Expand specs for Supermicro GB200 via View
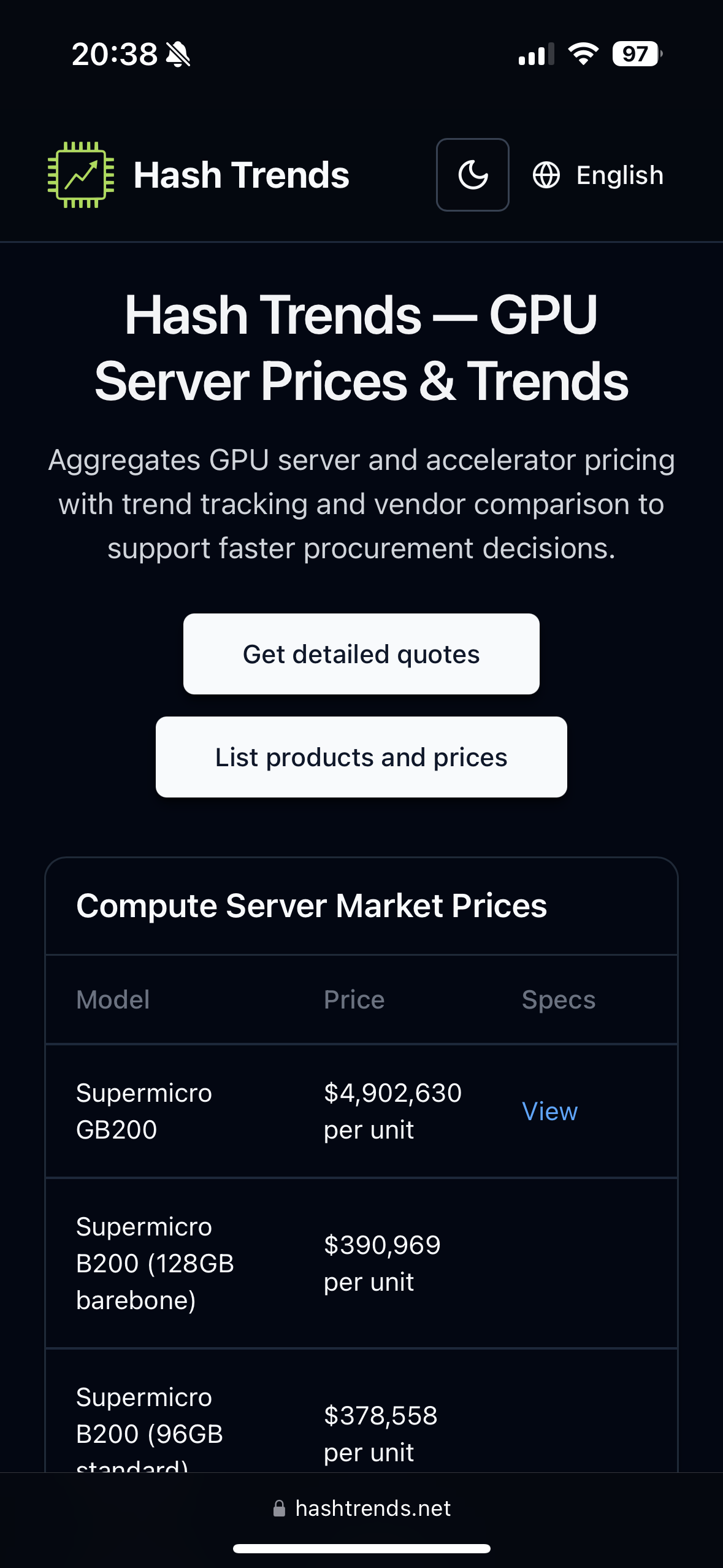Image resolution: width=723 pixels, height=1568 pixels. coord(549,1112)
